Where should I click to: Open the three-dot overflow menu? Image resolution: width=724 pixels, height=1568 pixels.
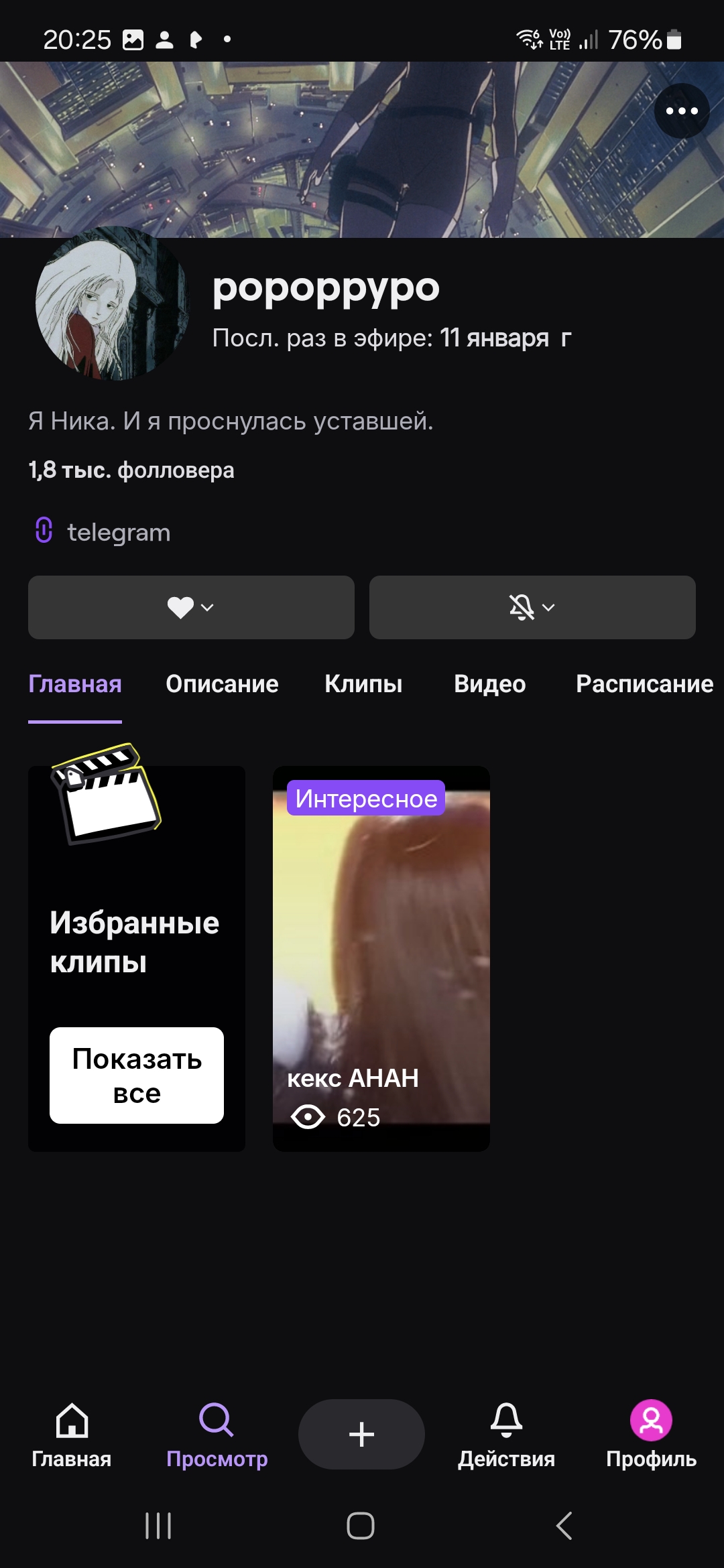pos(682,111)
